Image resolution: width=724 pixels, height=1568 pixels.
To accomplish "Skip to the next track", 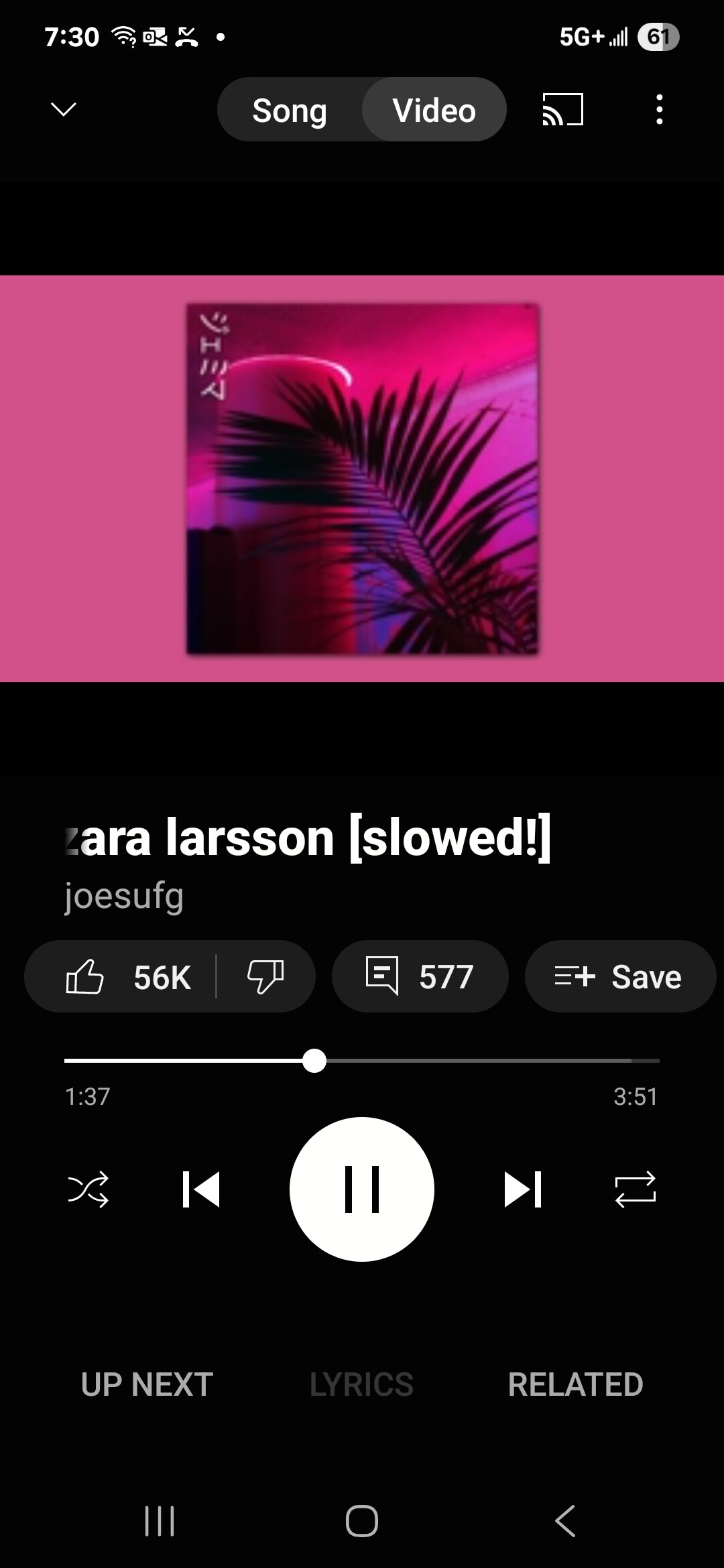I will tap(523, 1189).
